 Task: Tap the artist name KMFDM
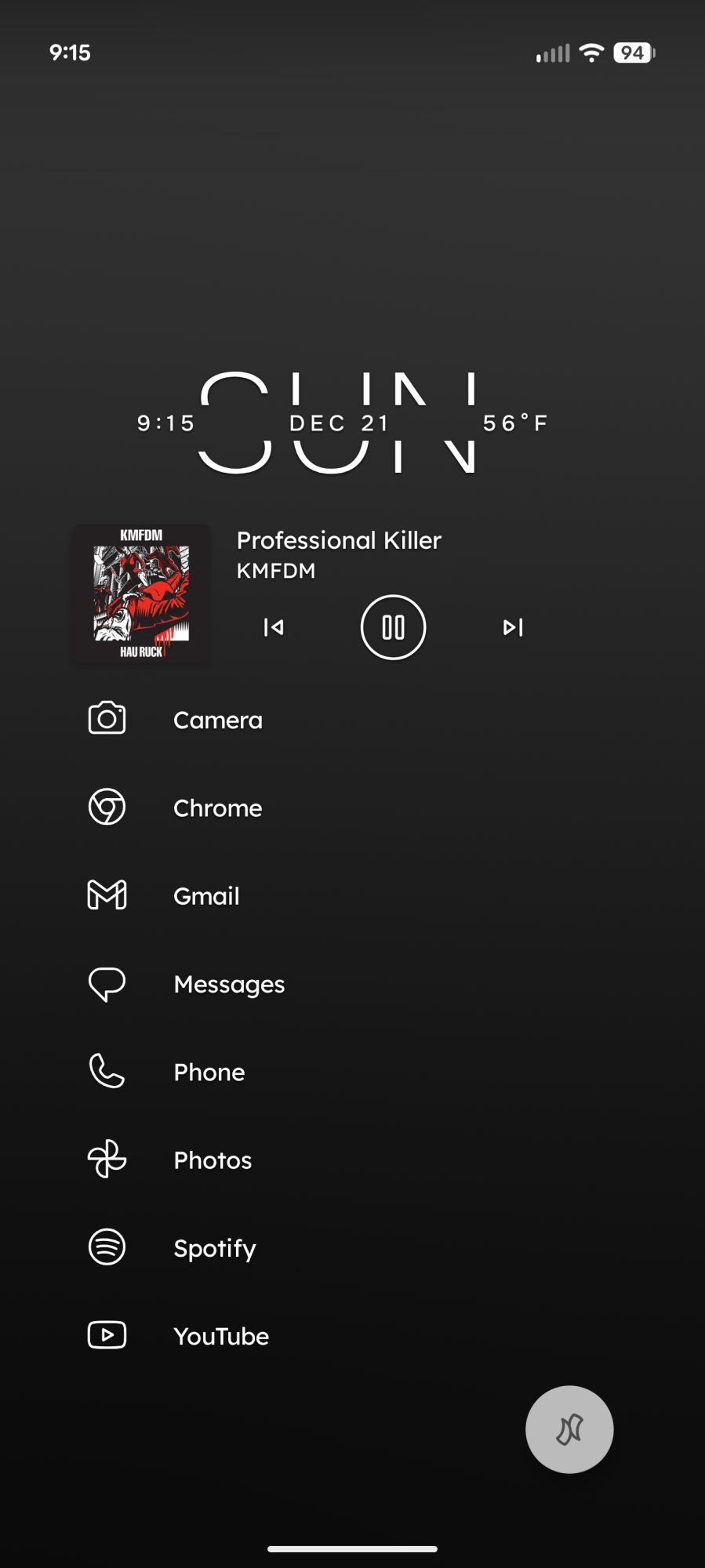(x=275, y=570)
